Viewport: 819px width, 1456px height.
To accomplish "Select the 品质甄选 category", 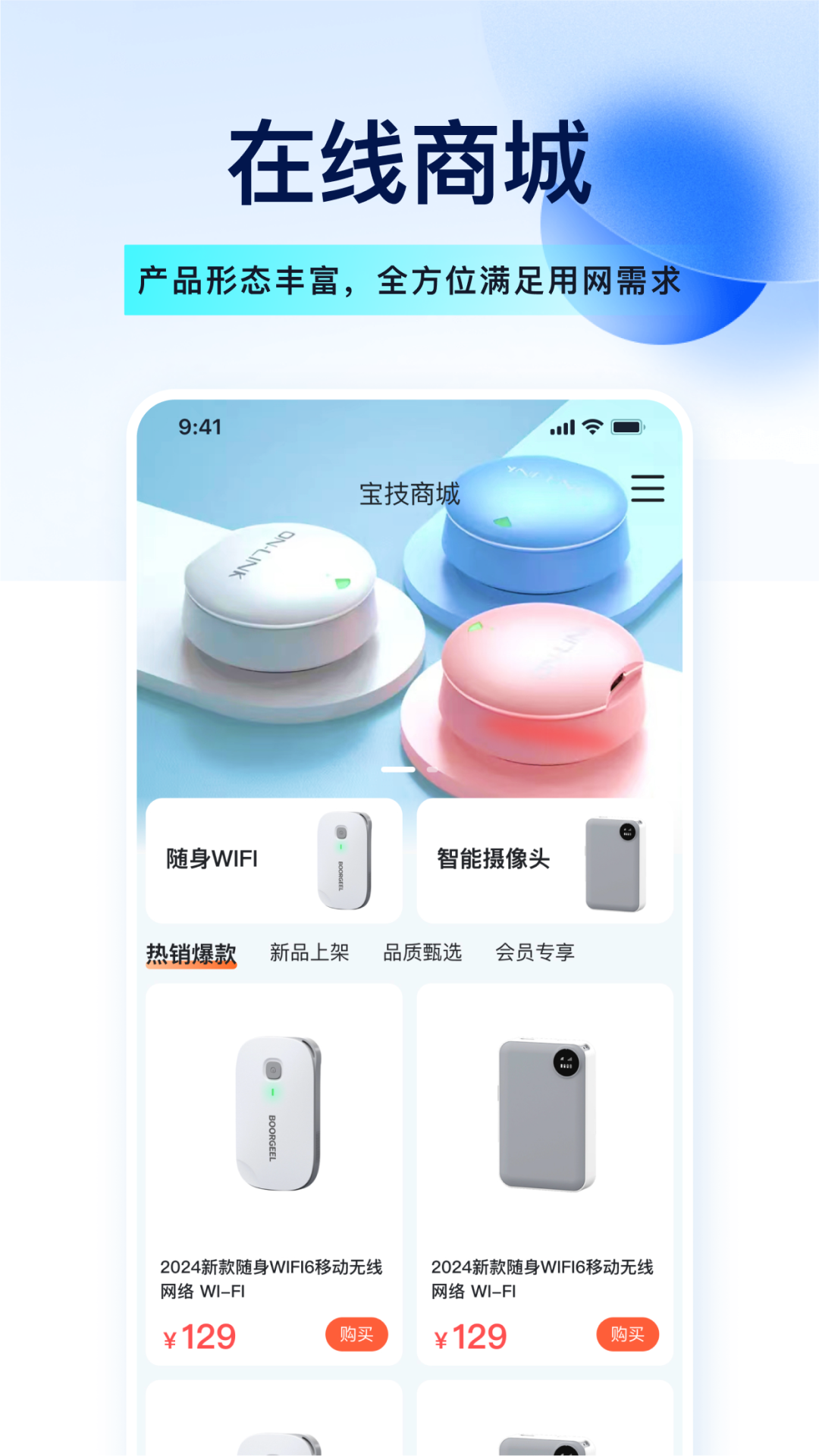I will click(423, 951).
